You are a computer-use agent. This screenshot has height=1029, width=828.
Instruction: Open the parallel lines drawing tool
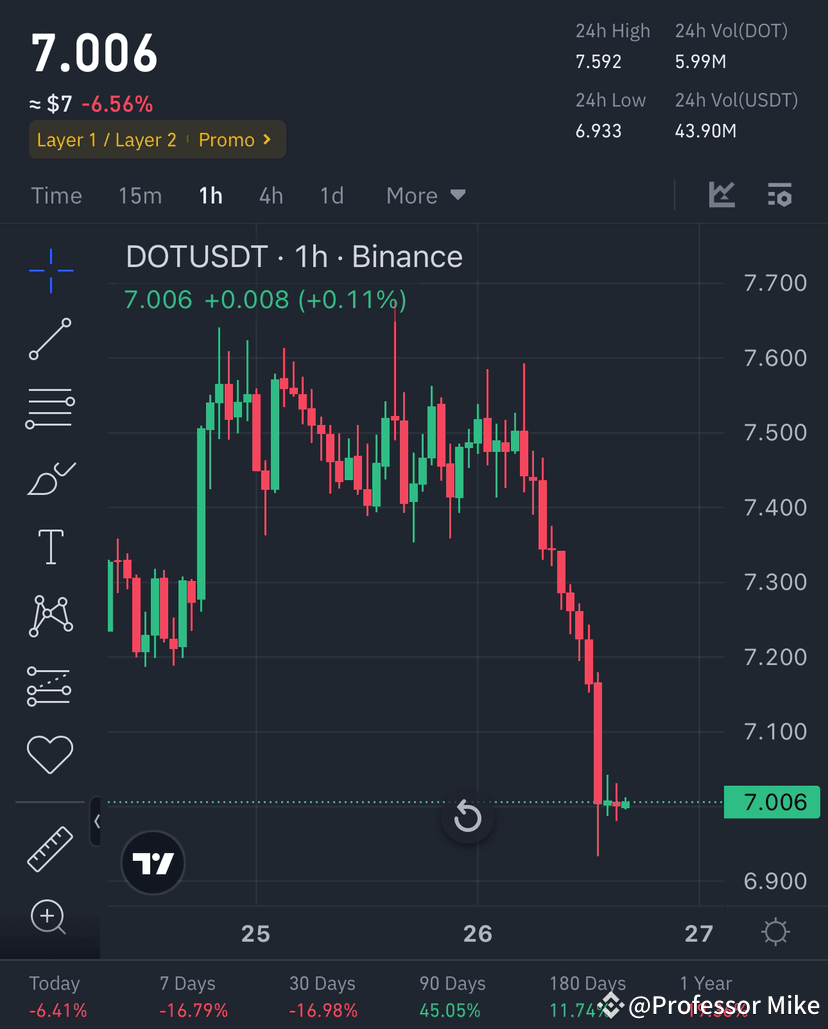(50, 408)
